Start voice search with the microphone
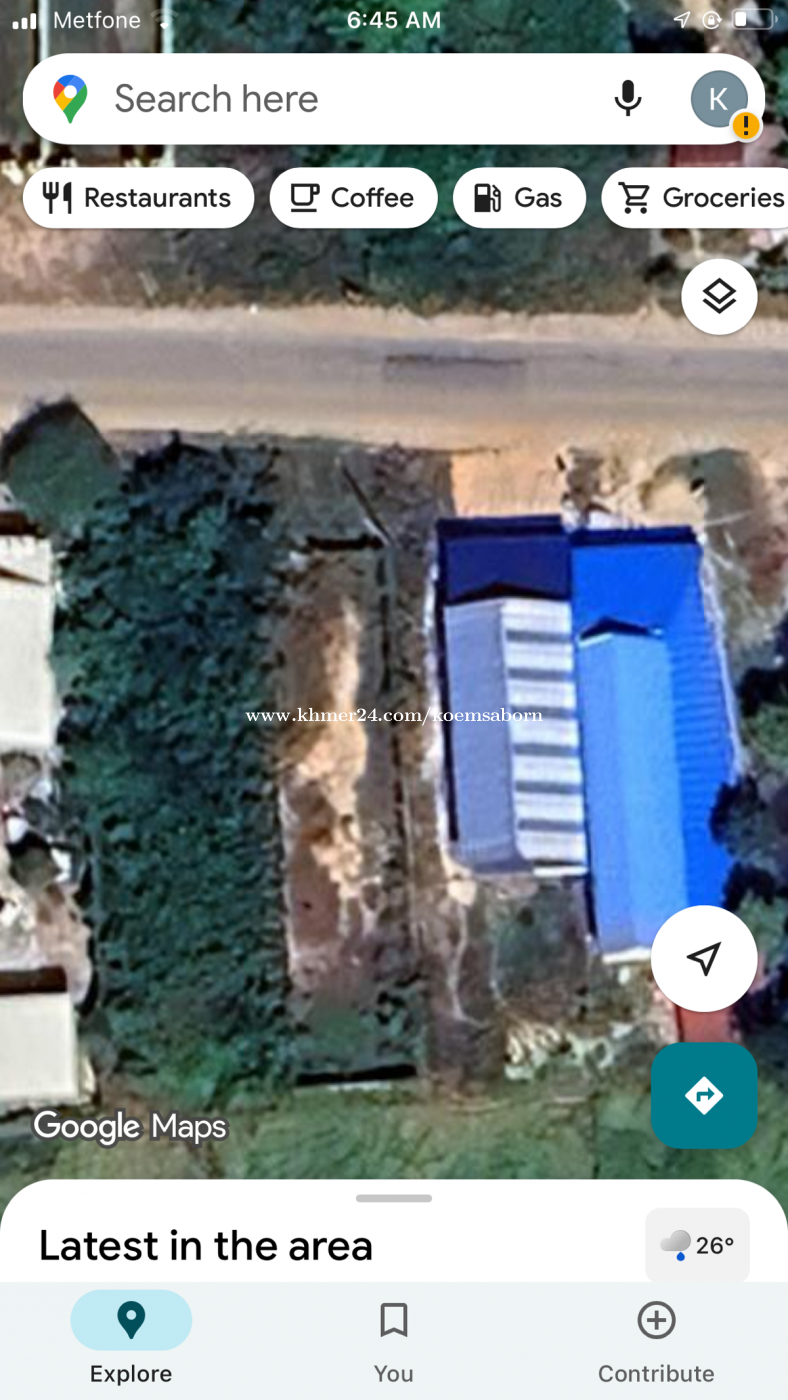Viewport: 788px width, 1400px height. pyautogui.click(x=627, y=99)
